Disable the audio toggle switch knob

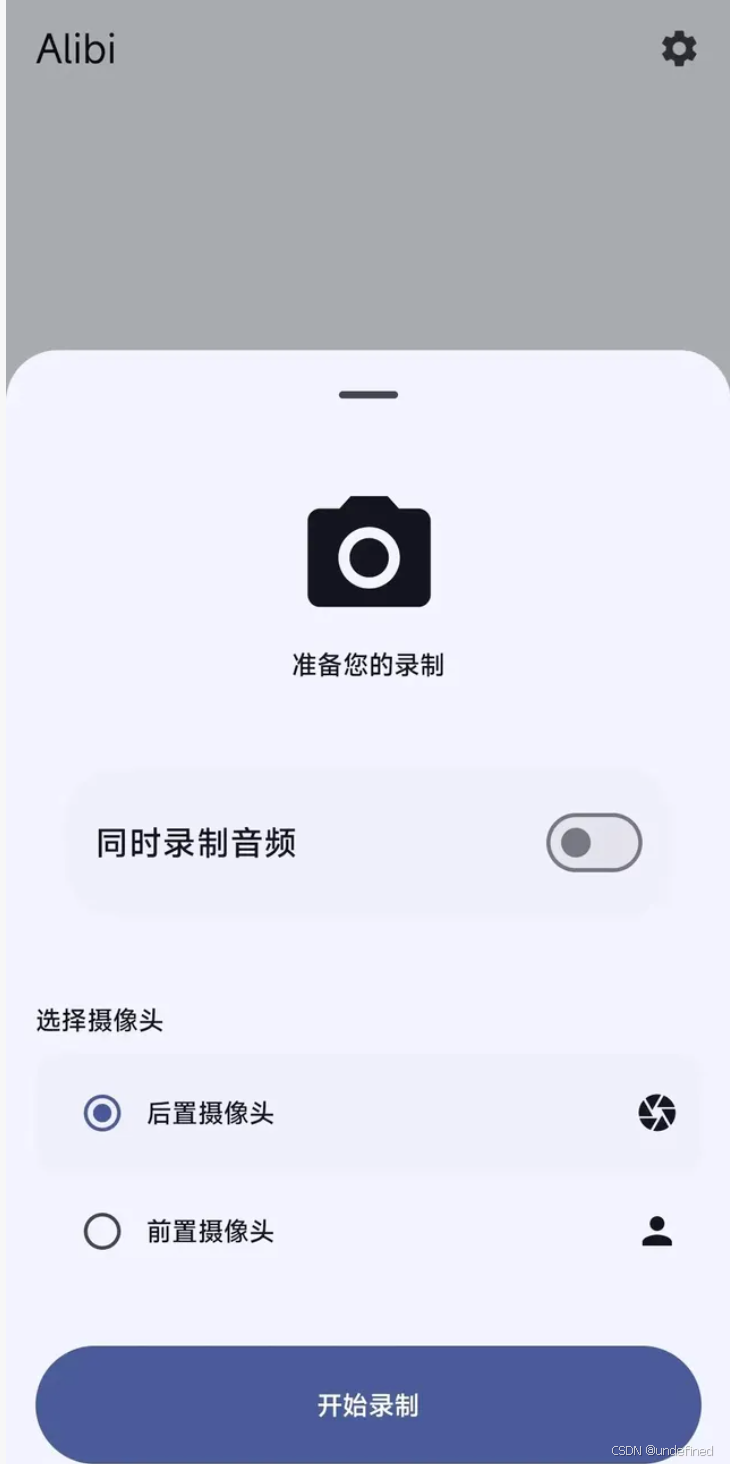(573, 843)
